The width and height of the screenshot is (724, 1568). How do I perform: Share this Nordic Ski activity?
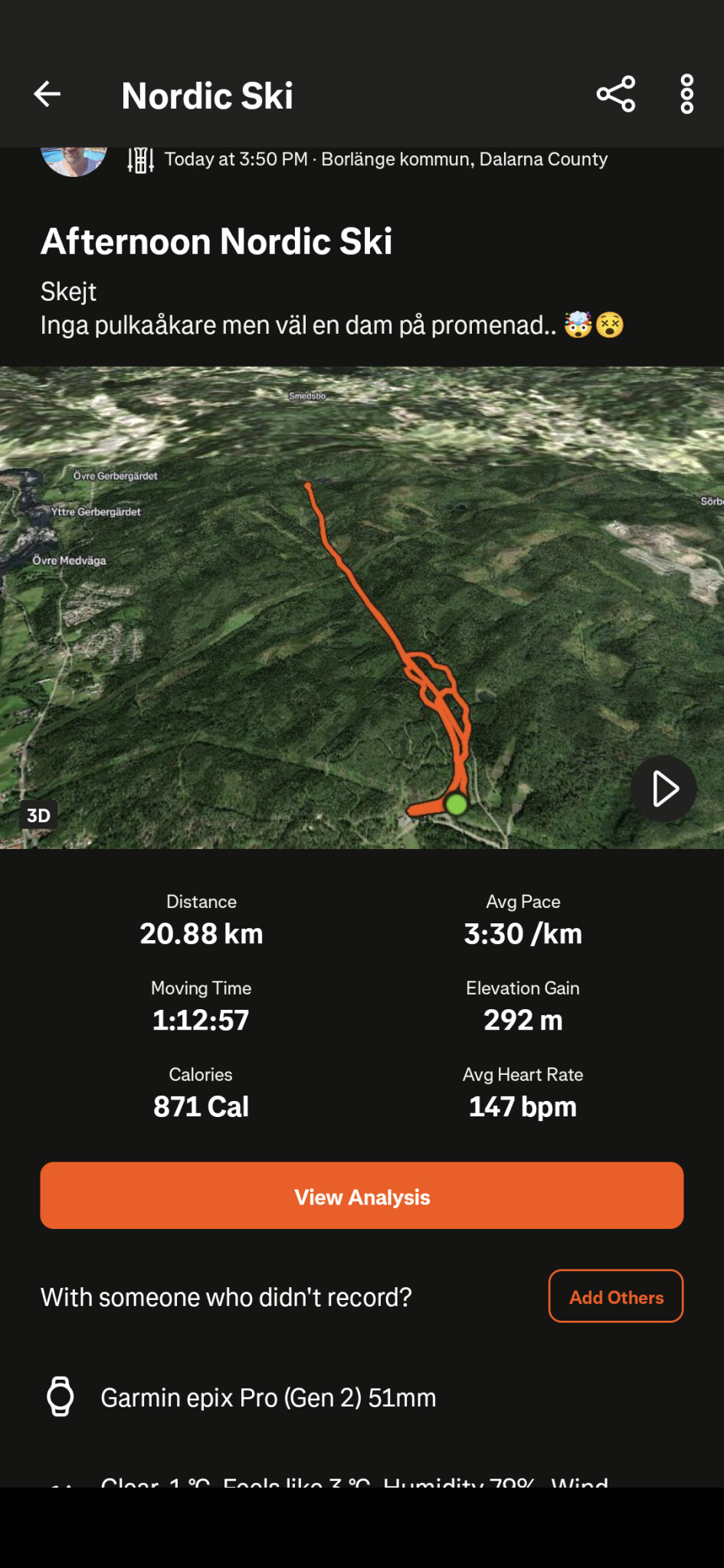616,94
